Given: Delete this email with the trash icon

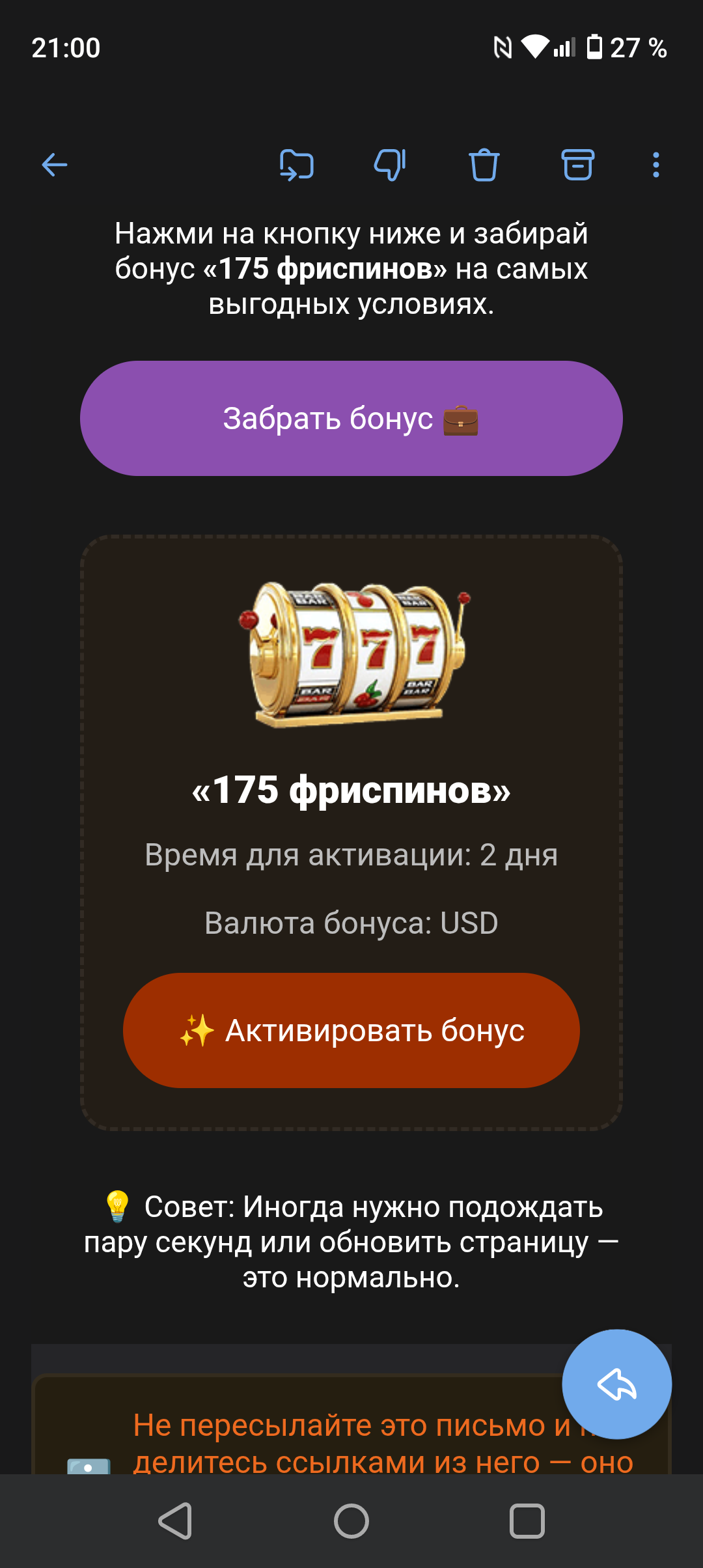Looking at the screenshot, I should click(x=484, y=165).
